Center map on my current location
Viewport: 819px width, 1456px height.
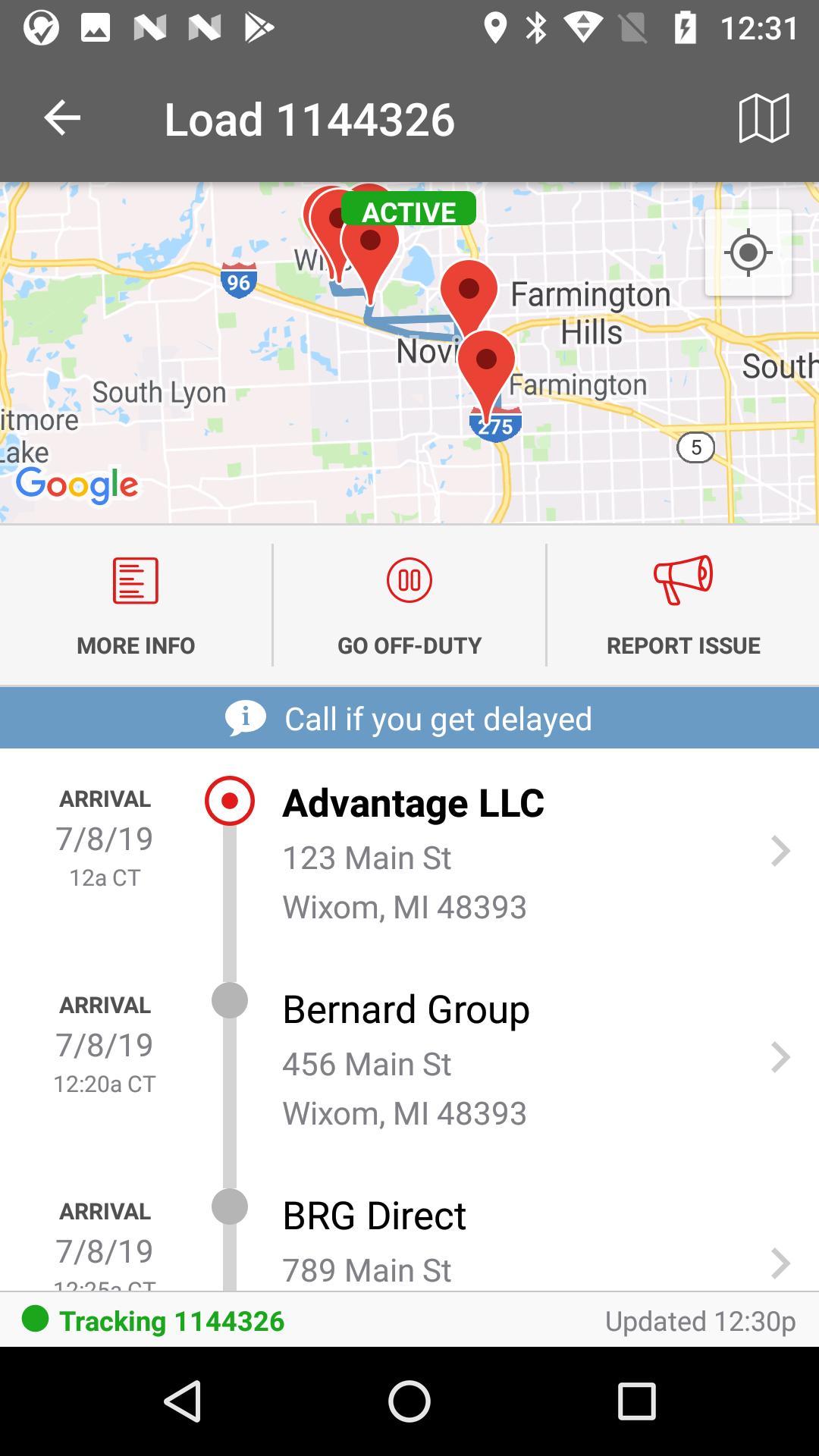(748, 253)
